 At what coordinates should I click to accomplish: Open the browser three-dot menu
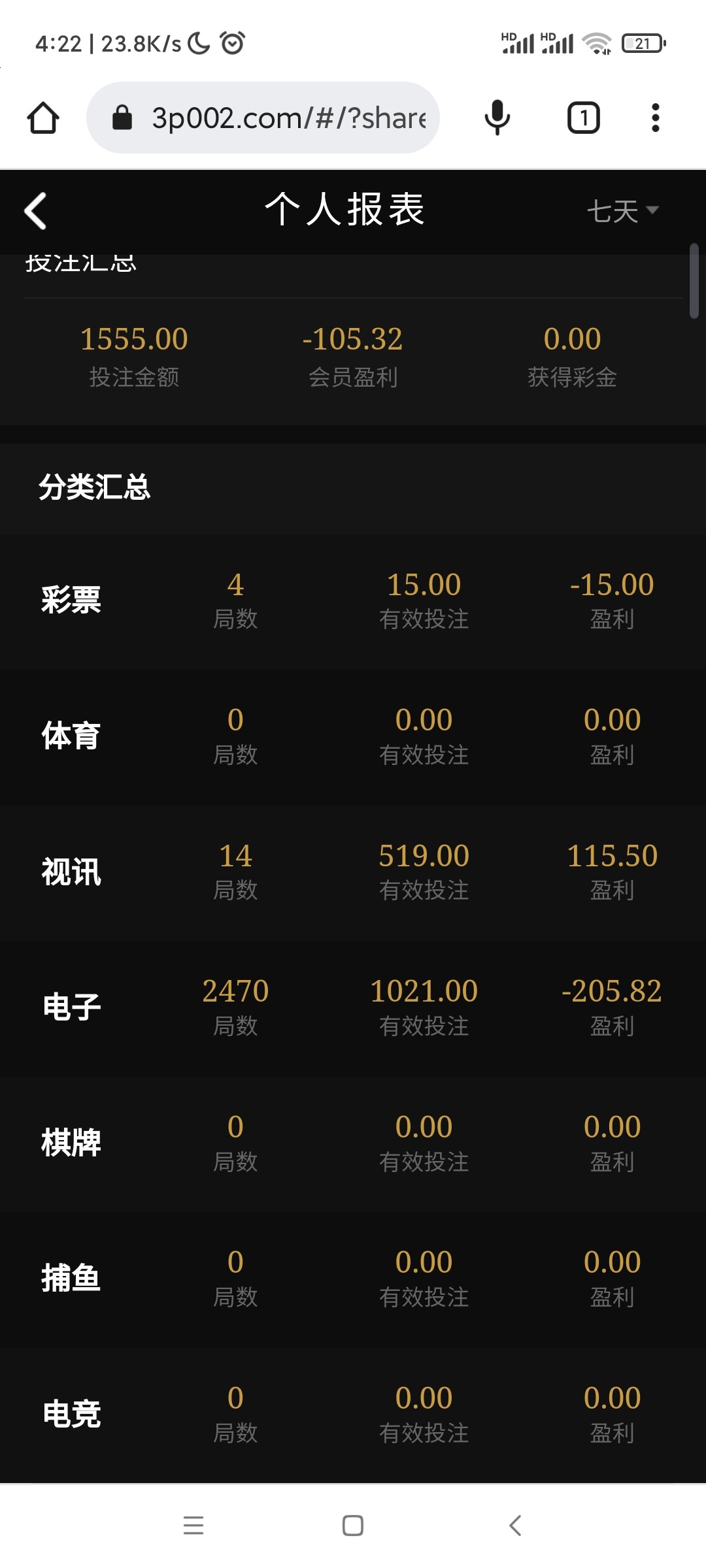655,118
